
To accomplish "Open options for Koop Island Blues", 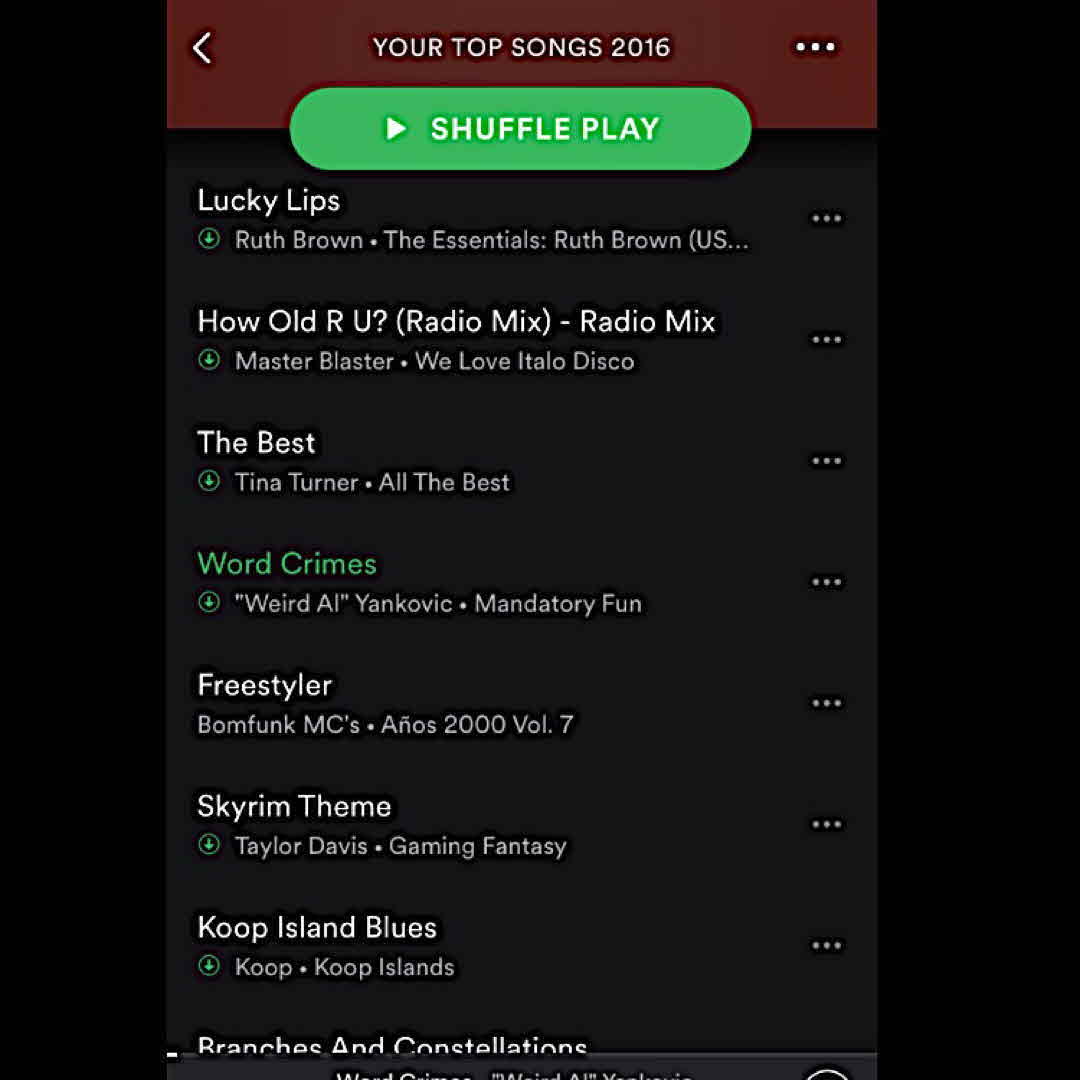I will coord(826,946).
